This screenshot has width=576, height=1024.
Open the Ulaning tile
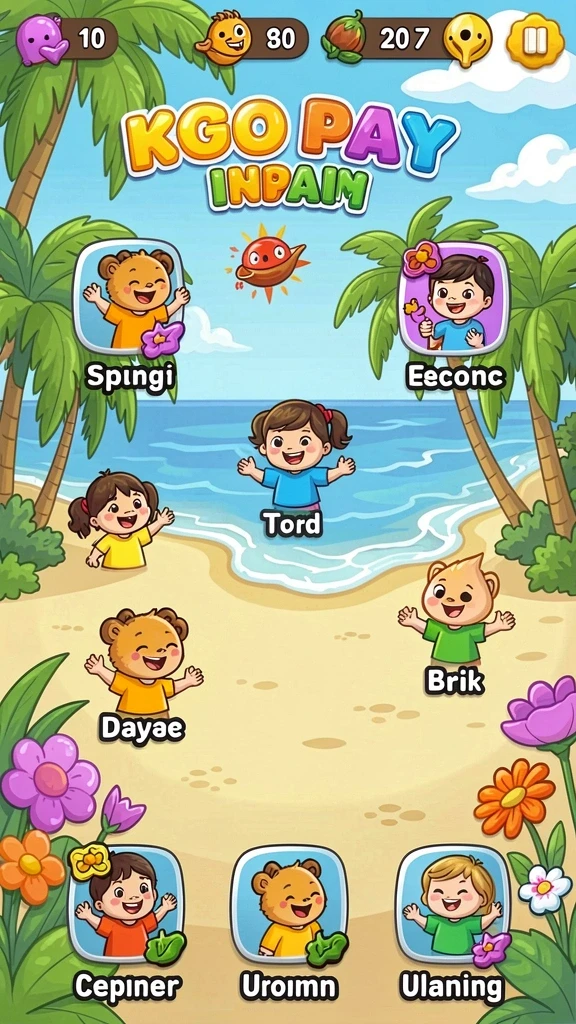tap(453, 906)
